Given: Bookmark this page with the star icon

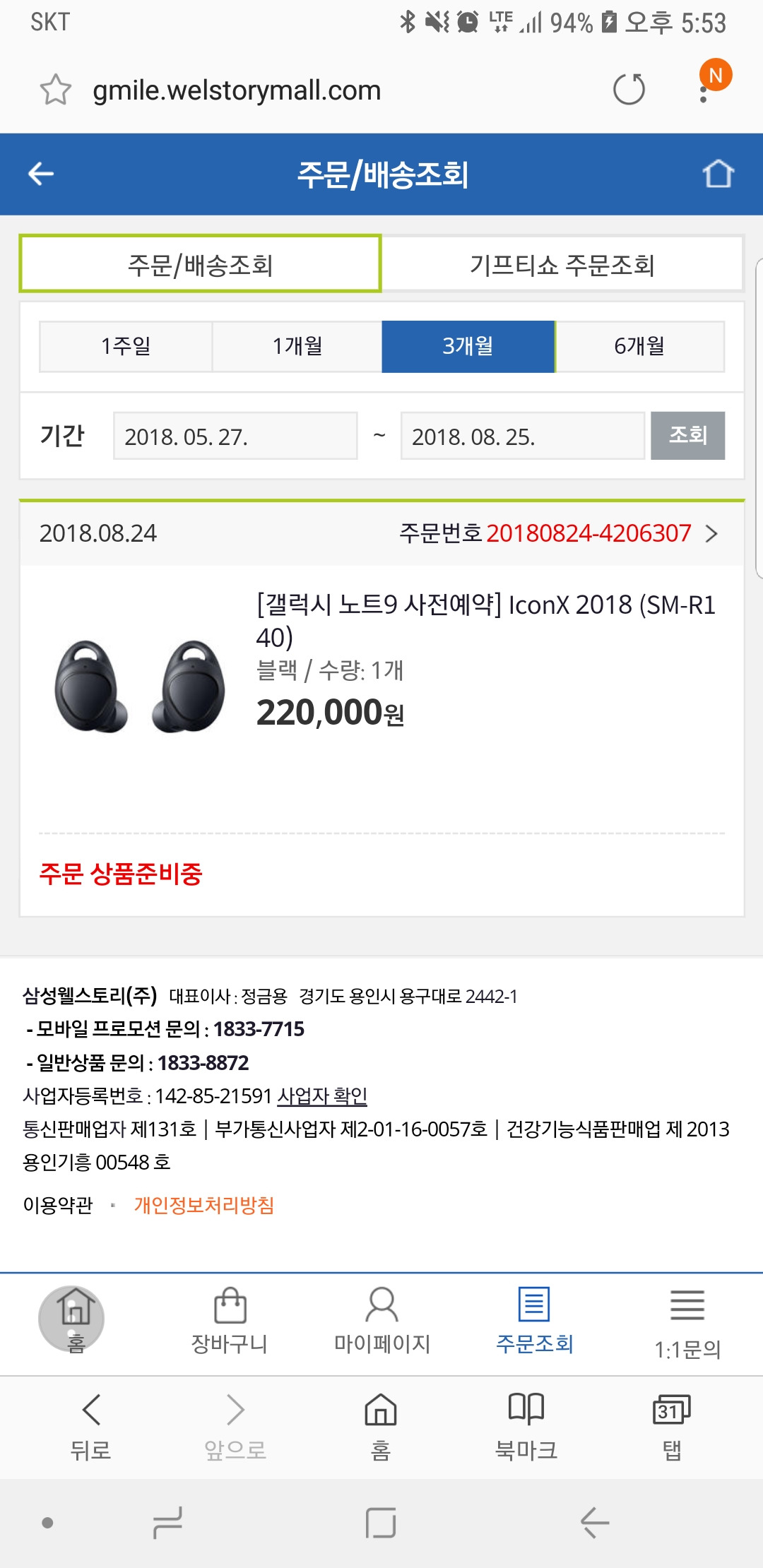Looking at the screenshot, I should tap(55, 90).
